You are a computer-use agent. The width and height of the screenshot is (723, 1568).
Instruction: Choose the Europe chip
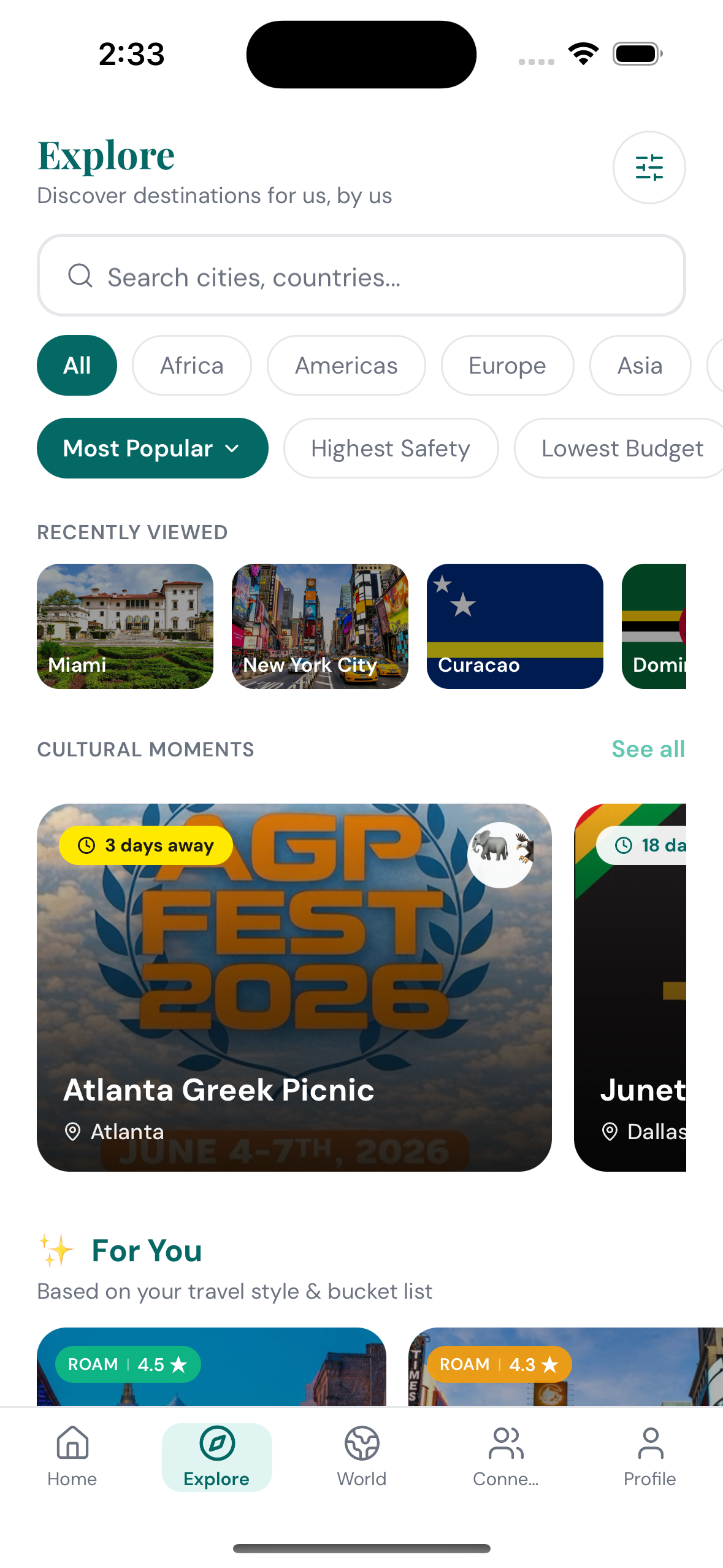tap(507, 366)
